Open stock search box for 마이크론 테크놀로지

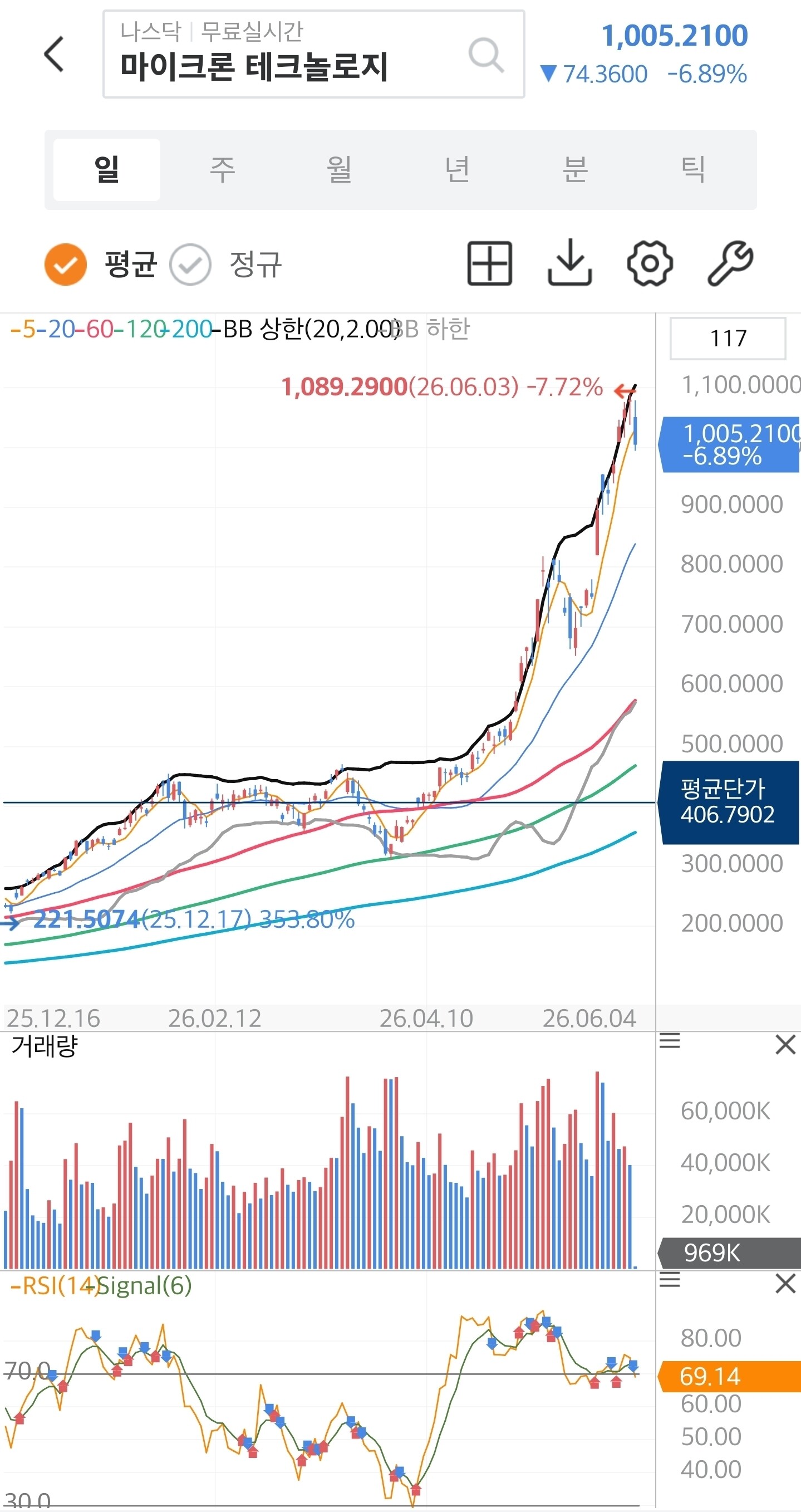click(x=313, y=54)
